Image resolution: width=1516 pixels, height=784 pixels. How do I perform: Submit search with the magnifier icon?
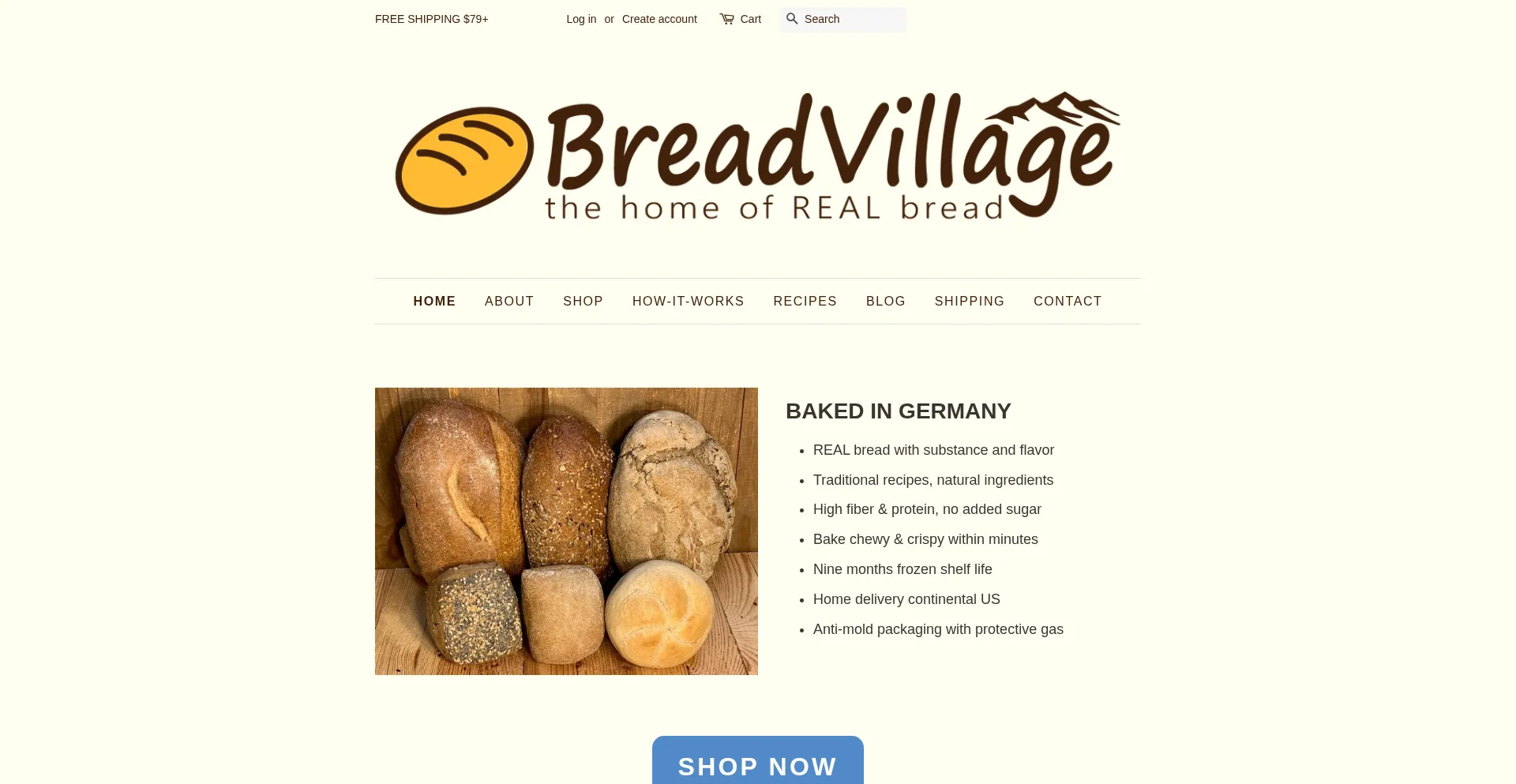point(792,19)
